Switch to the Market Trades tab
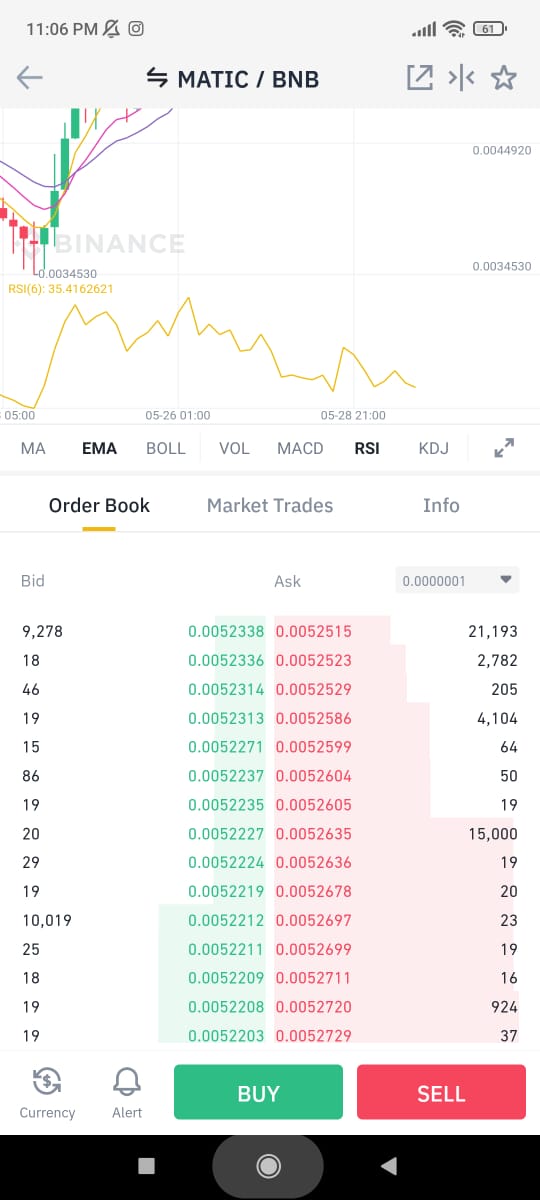Image resolution: width=540 pixels, height=1200 pixels. click(x=270, y=505)
